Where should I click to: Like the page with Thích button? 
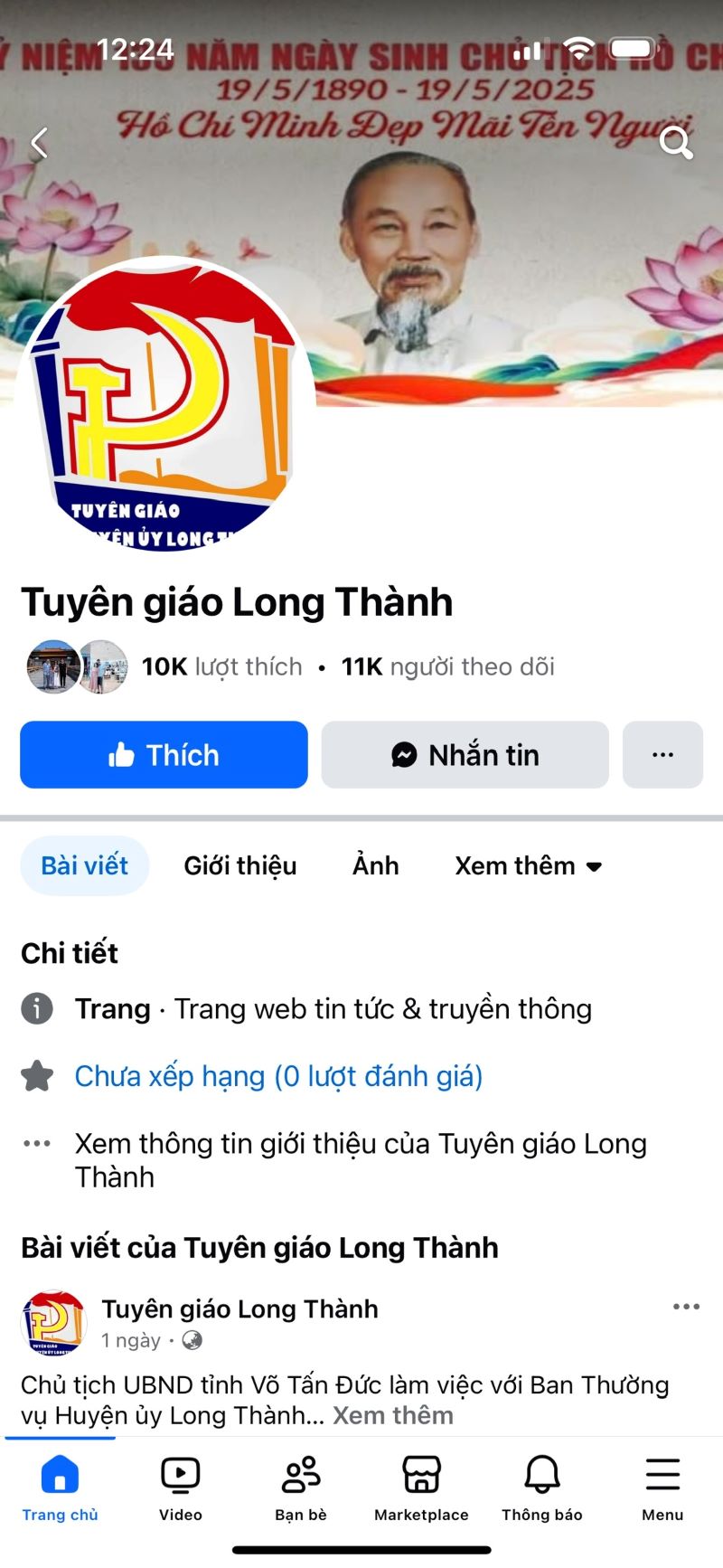164,755
